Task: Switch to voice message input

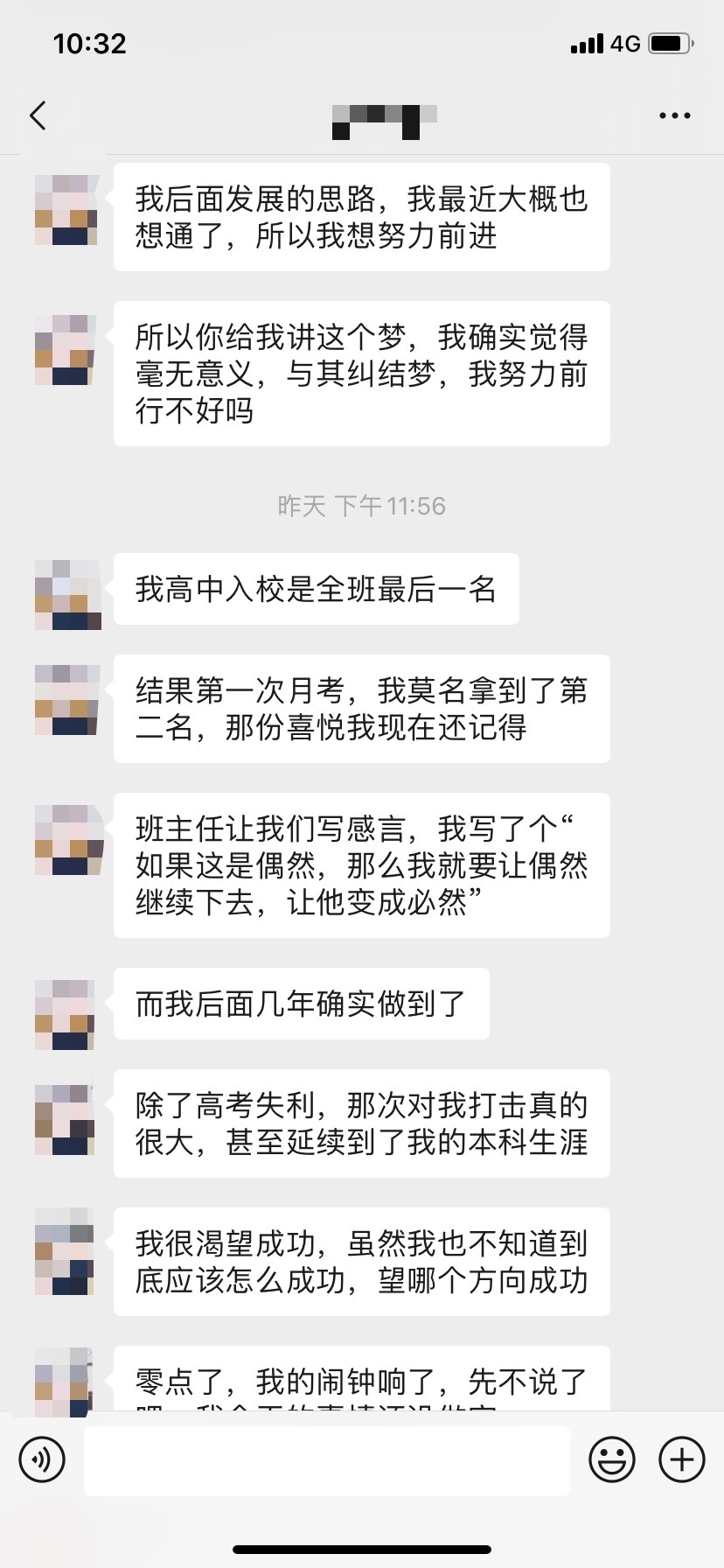Action: (42, 1459)
